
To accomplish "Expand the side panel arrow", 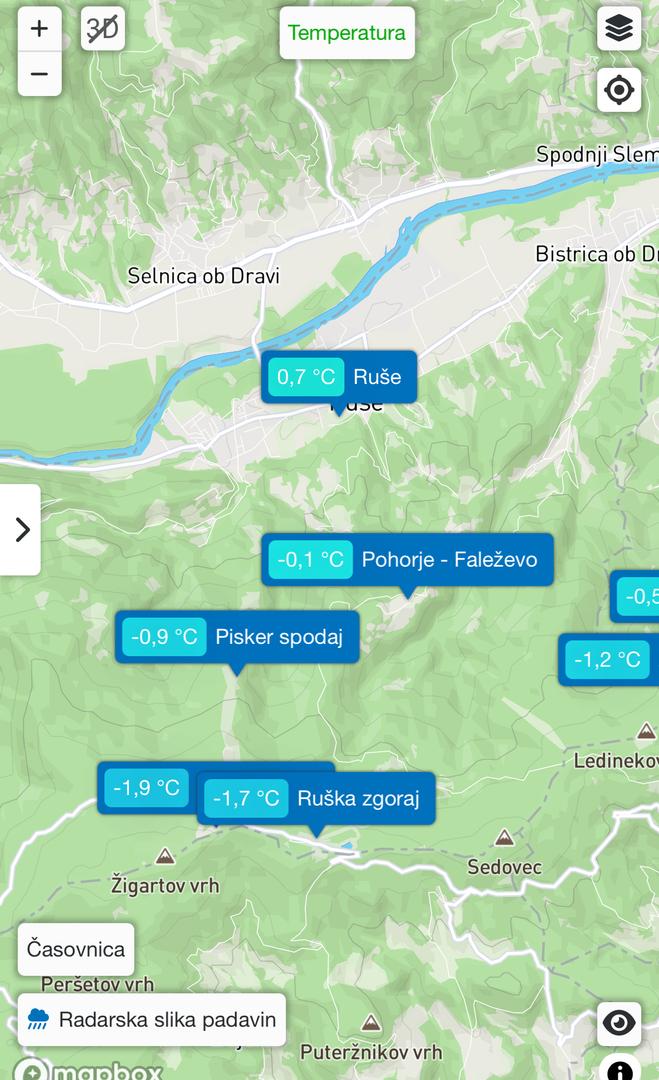I will coord(21,530).
